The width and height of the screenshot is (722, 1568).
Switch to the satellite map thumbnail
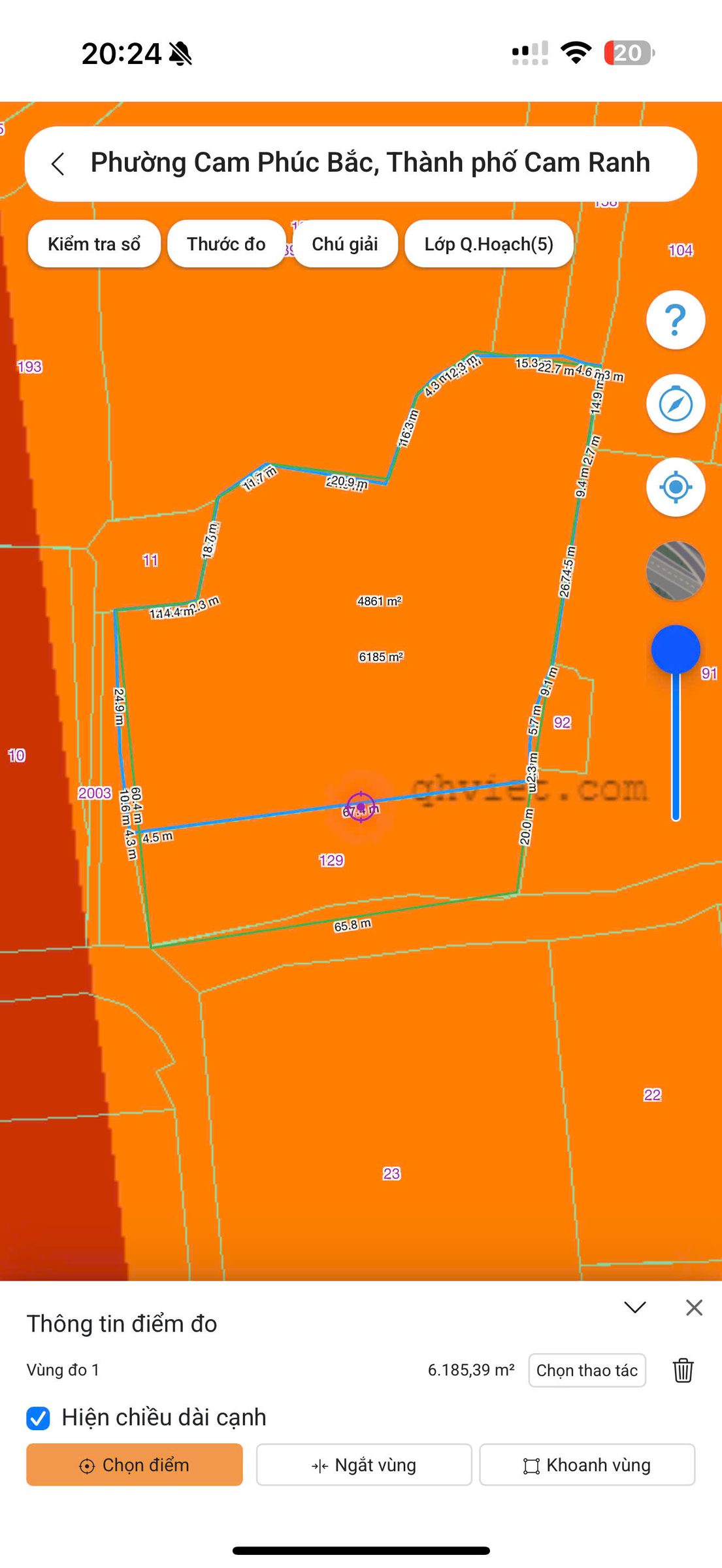click(676, 570)
